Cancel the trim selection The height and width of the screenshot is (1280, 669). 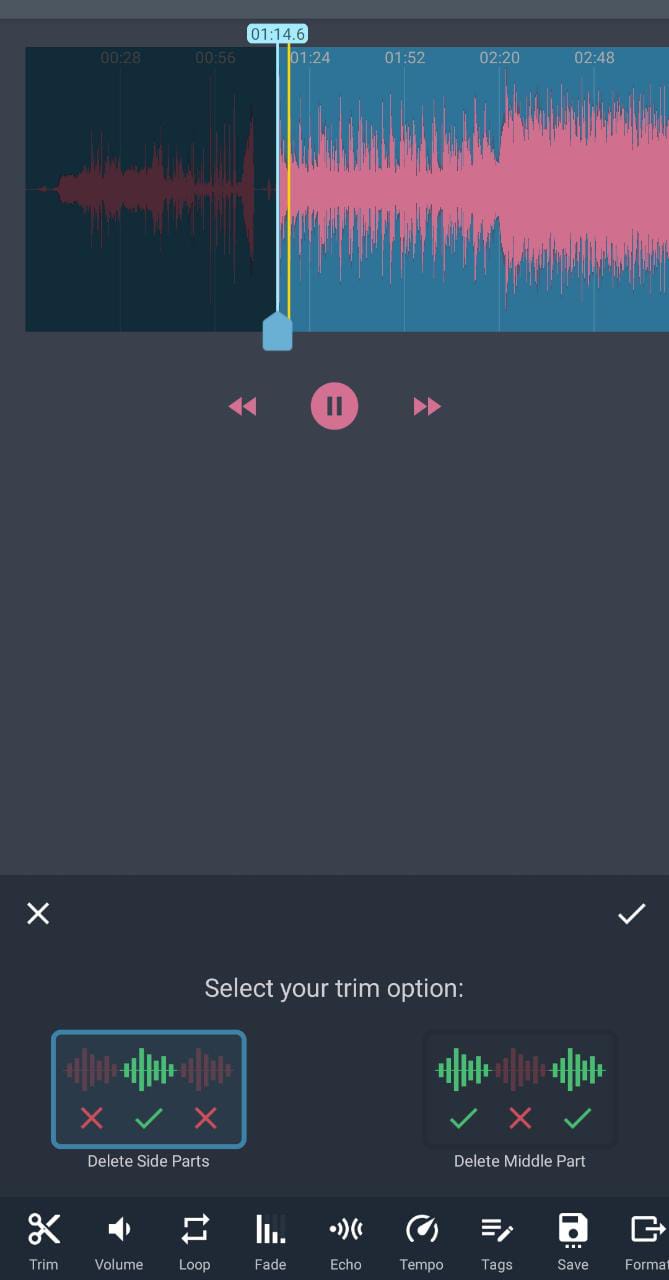[38, 913]
